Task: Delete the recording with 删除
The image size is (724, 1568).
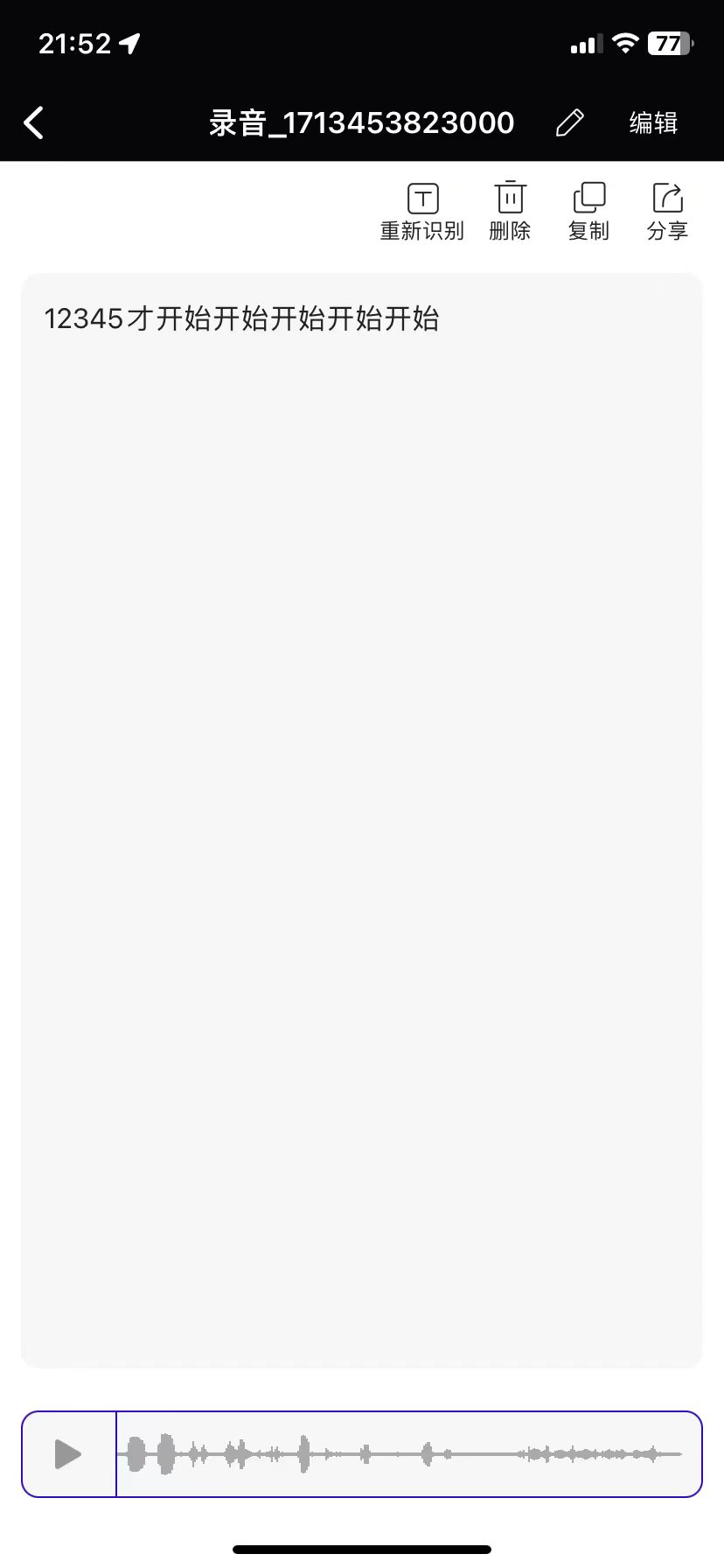Action: click(x=510, y=212)
